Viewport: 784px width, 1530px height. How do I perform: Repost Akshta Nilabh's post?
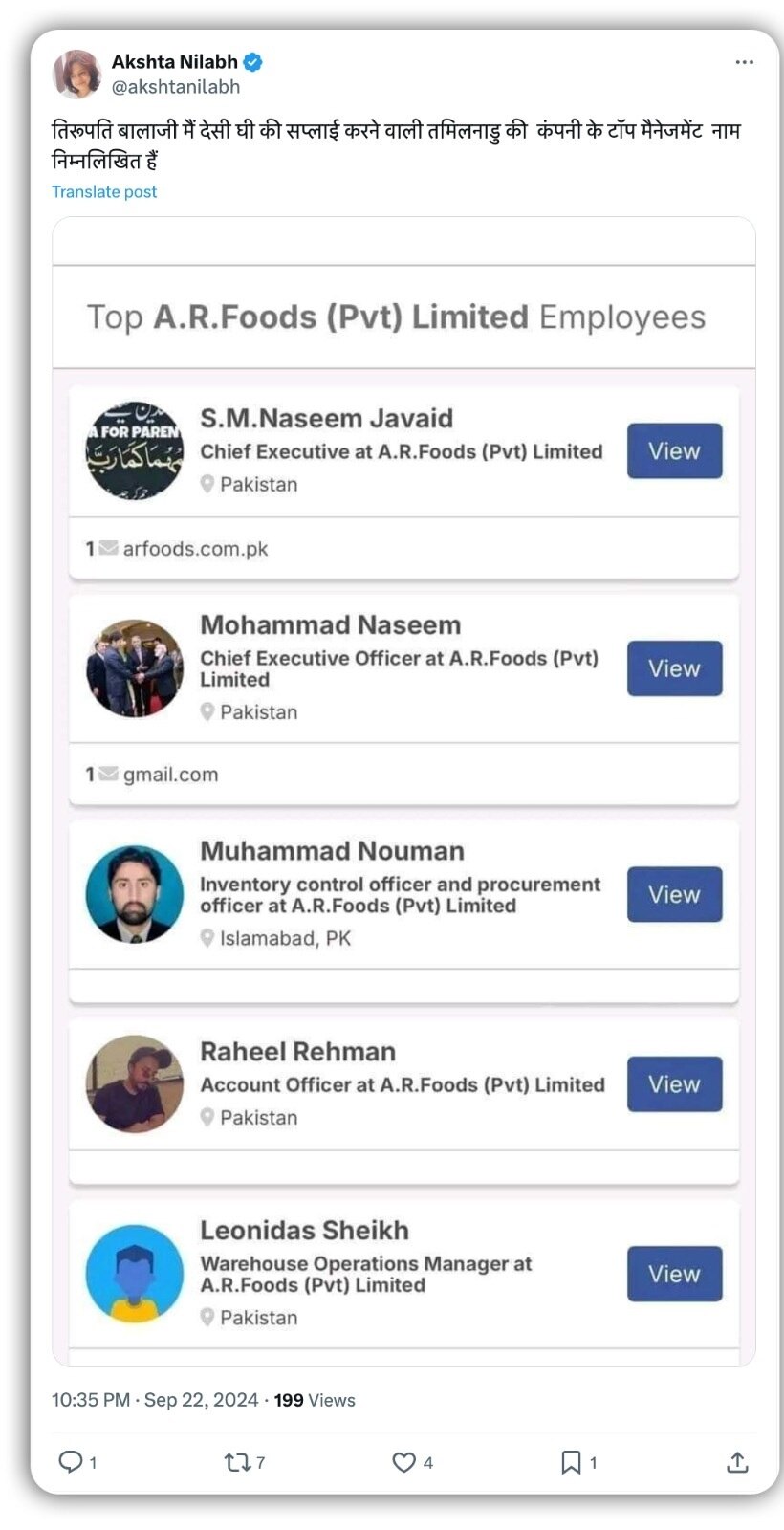tap(236, 1461)
